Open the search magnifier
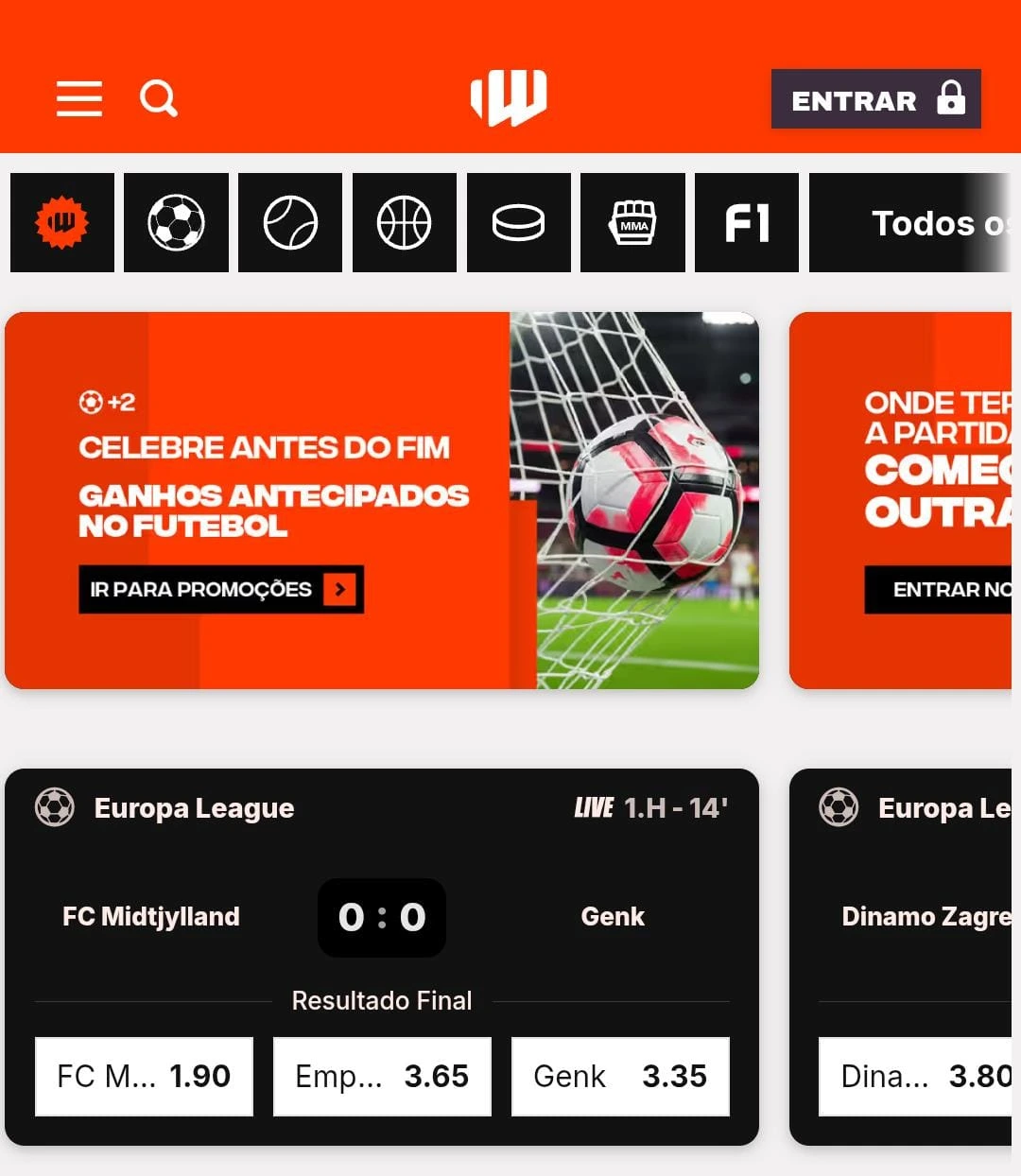 pyautogui.click(x=158, y=98)
